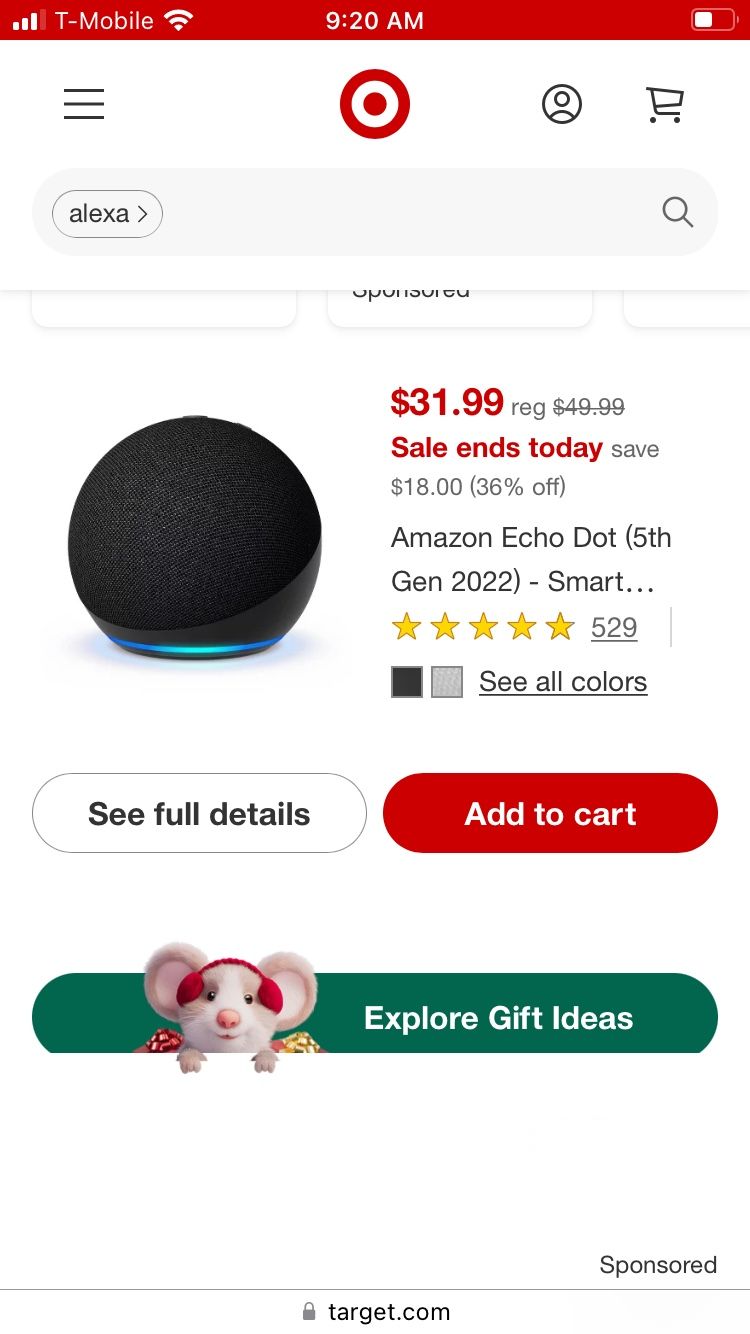Select the glacier white color swatch

[446, 681]
